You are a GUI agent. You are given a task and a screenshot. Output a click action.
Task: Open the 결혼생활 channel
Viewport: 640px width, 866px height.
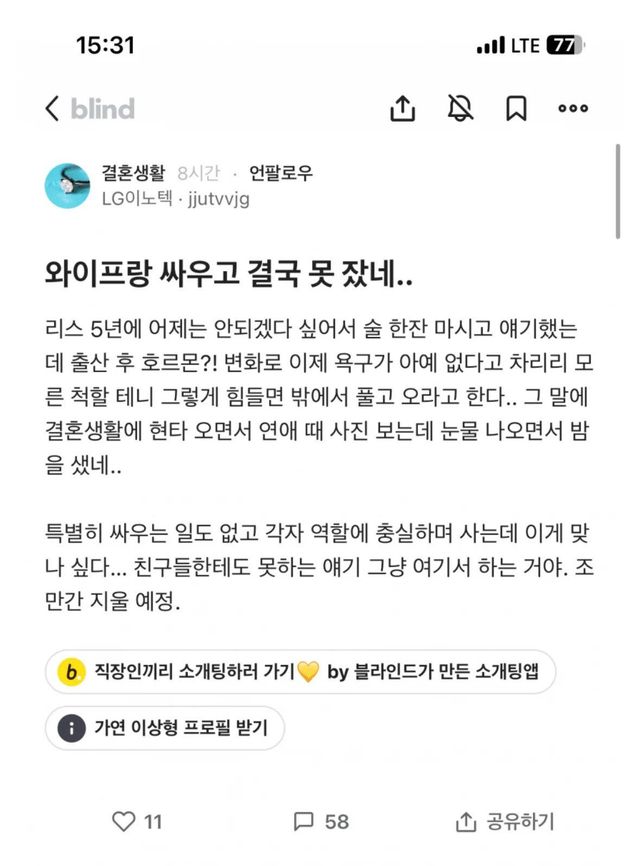[135, 173]
